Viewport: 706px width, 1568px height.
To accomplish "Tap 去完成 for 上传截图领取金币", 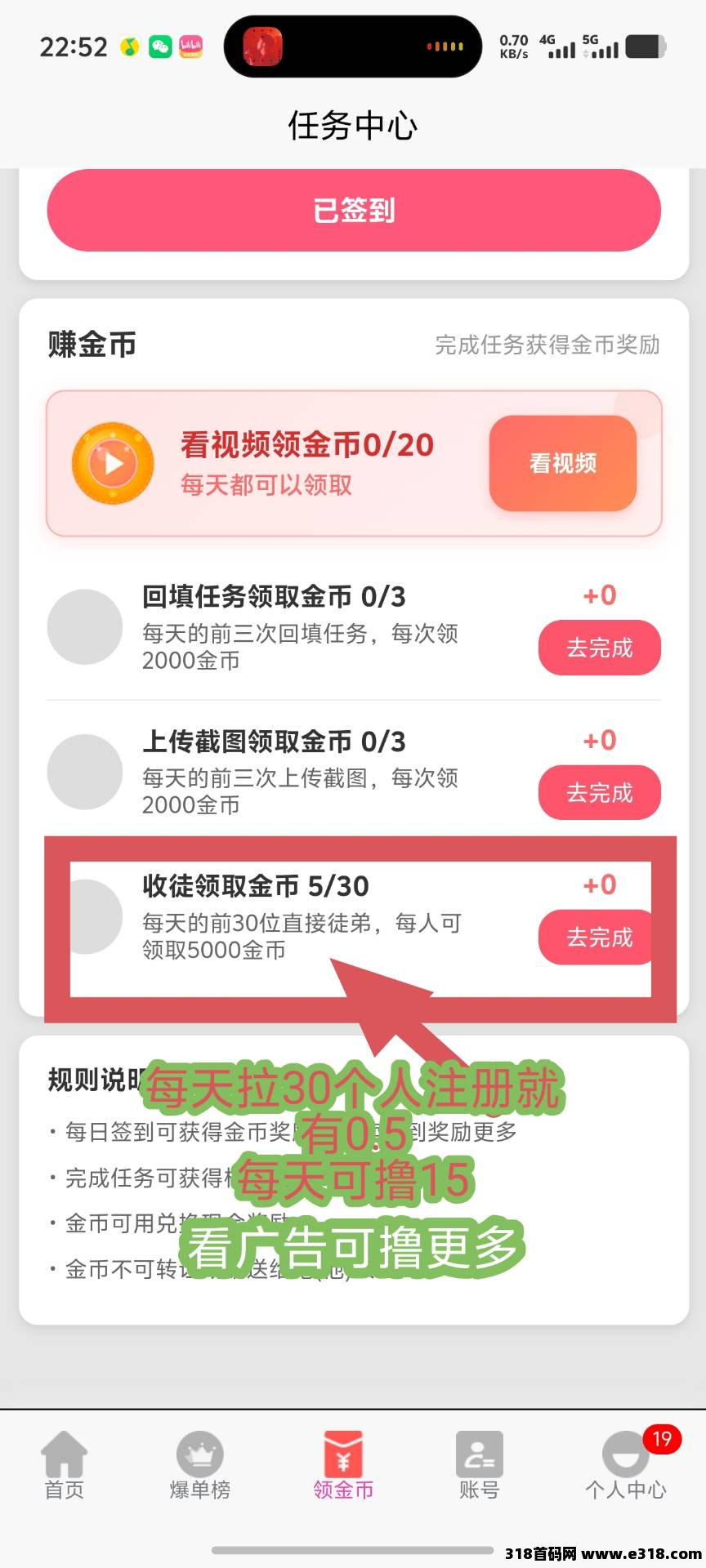I will point(599,792).
